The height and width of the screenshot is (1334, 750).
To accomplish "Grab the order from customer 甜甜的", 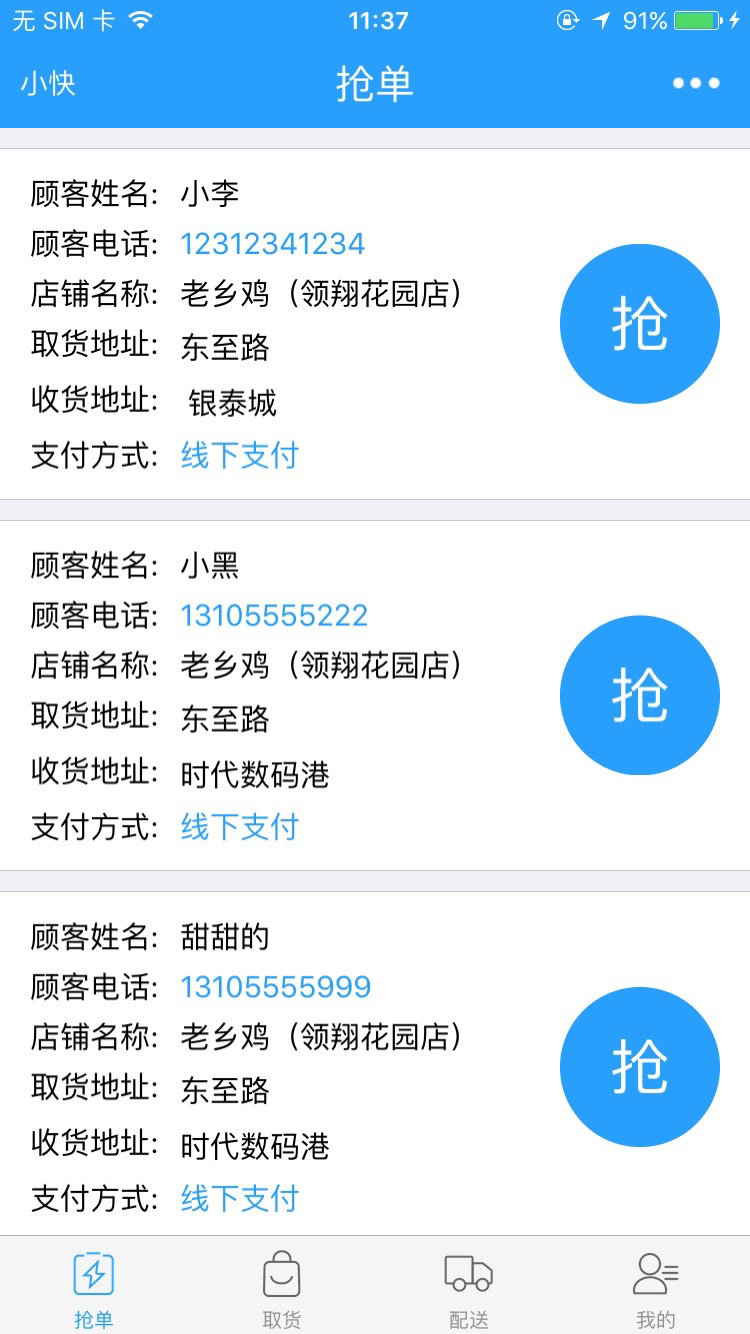I will (639, 1066).
